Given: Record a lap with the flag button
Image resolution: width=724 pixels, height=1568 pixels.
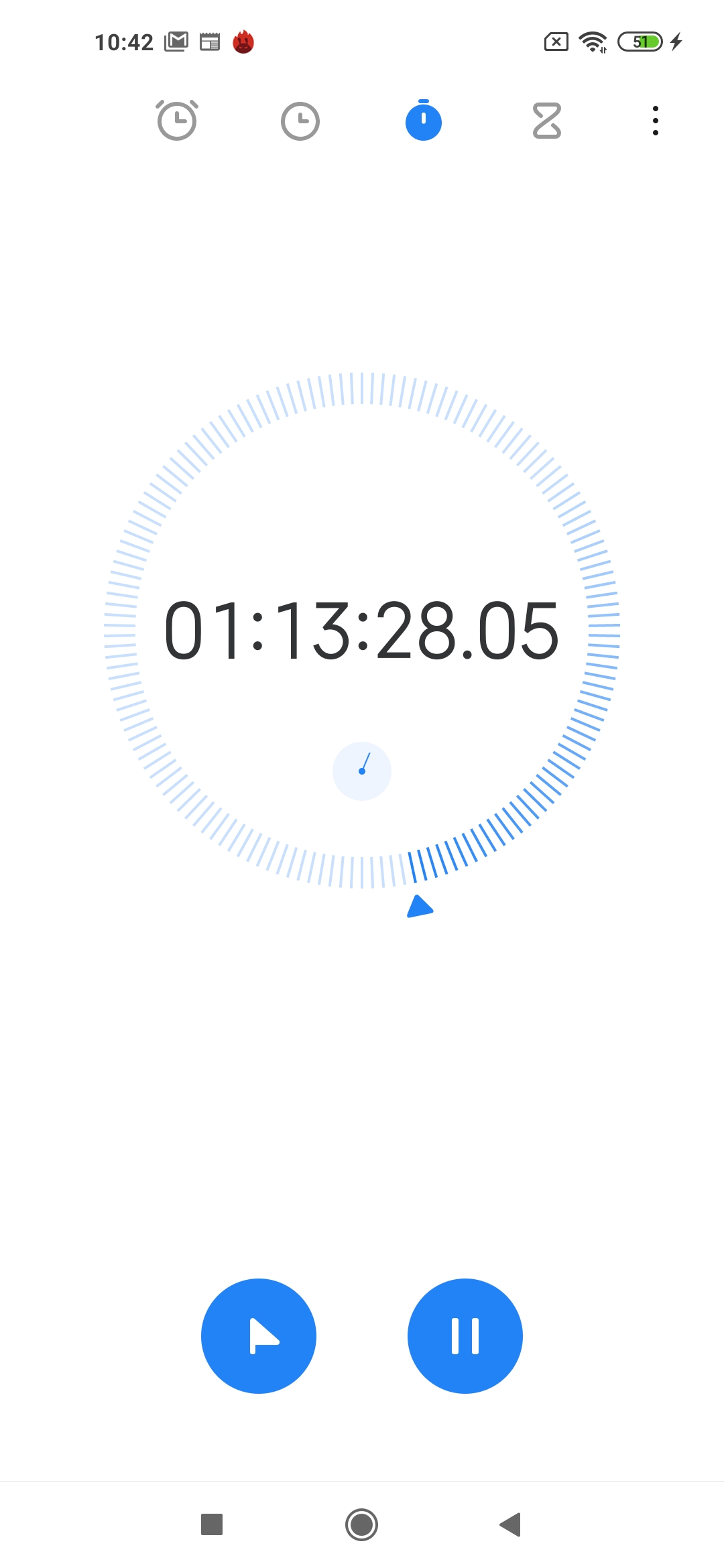Looking at the screenshot, I should (259, 1336).
